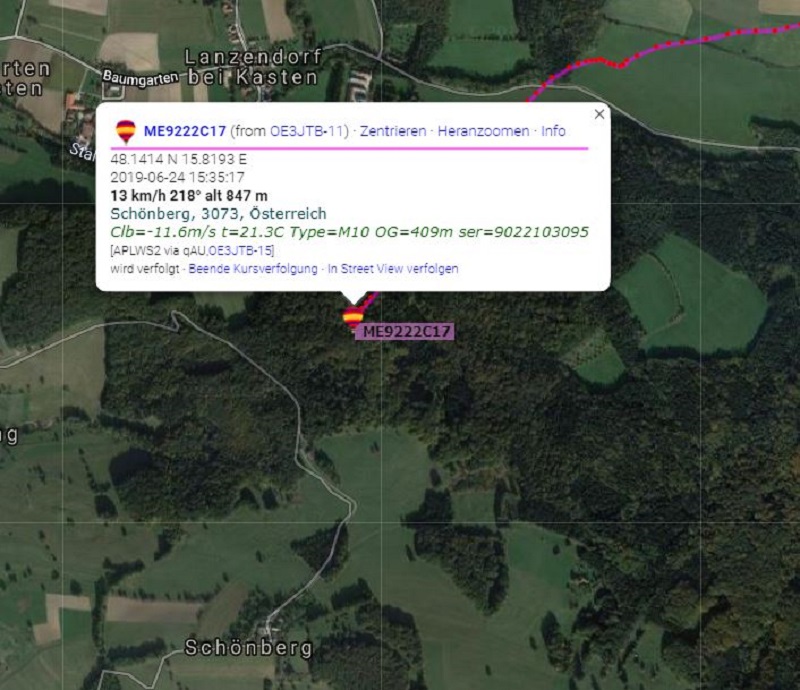Open the OE3JTB-11 station link
Viewport: 800px width, 690px height.
(x=308, y=131)
